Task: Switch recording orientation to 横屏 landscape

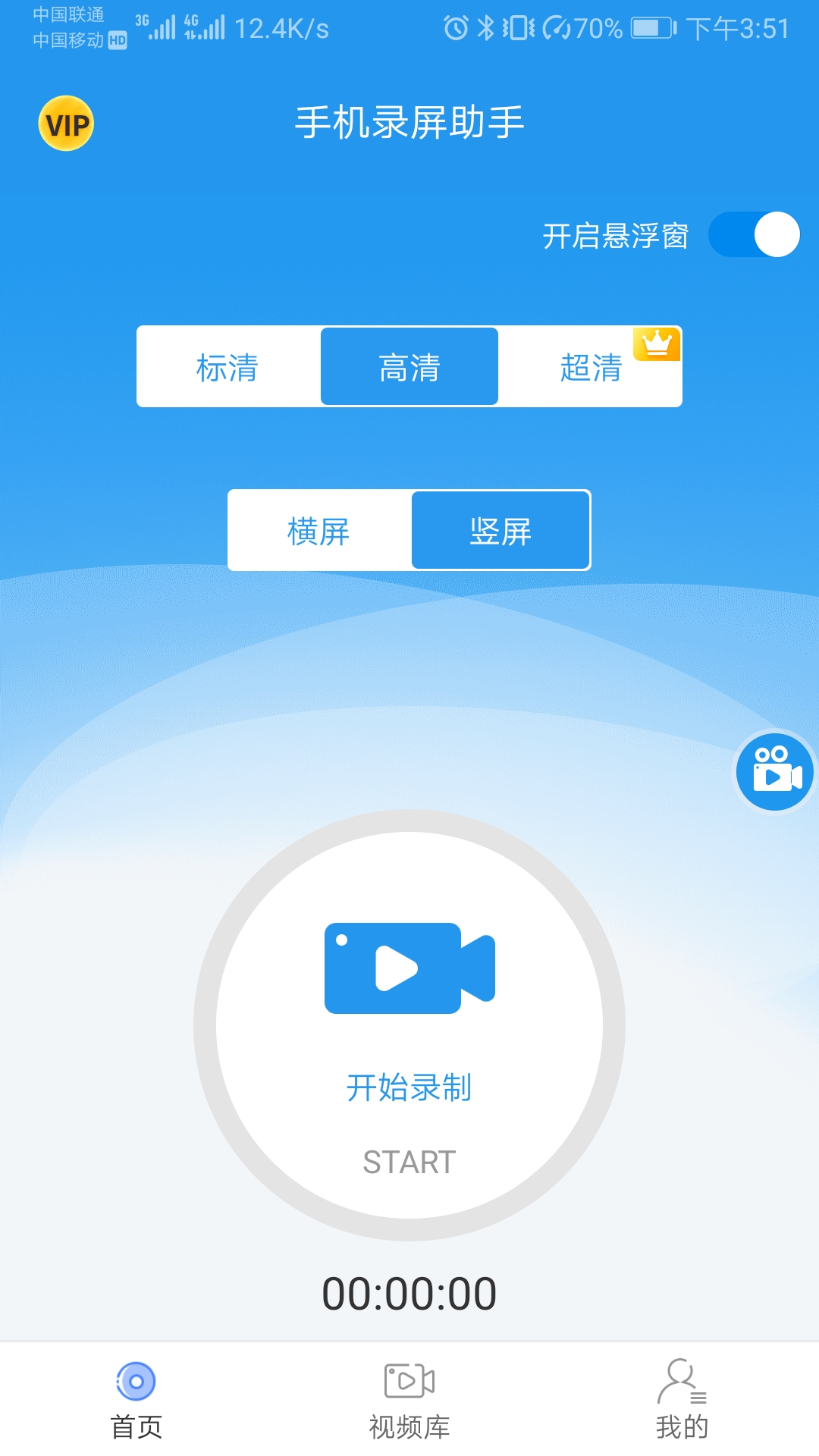Action: coord(318,530)
